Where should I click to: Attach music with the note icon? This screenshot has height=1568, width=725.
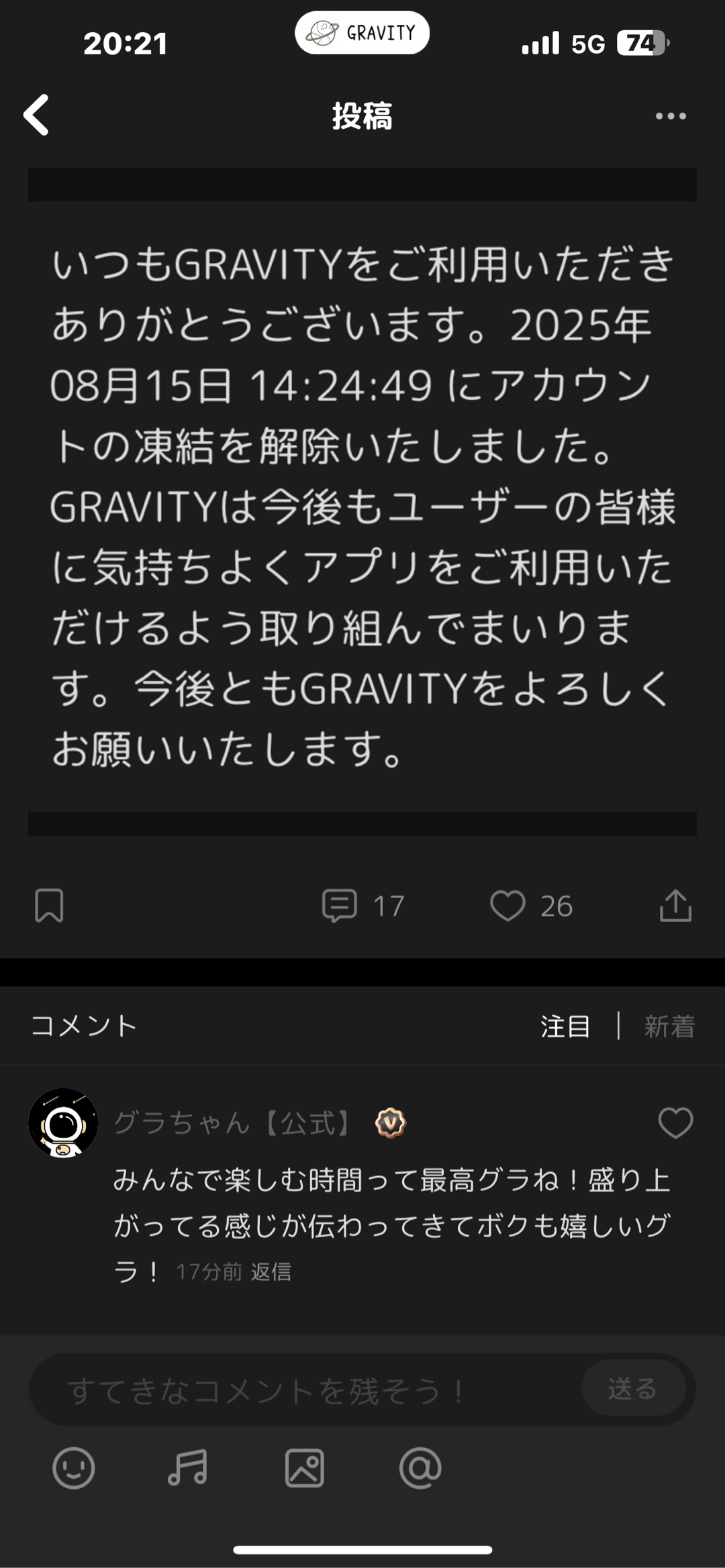click(x=187, y=1467)
